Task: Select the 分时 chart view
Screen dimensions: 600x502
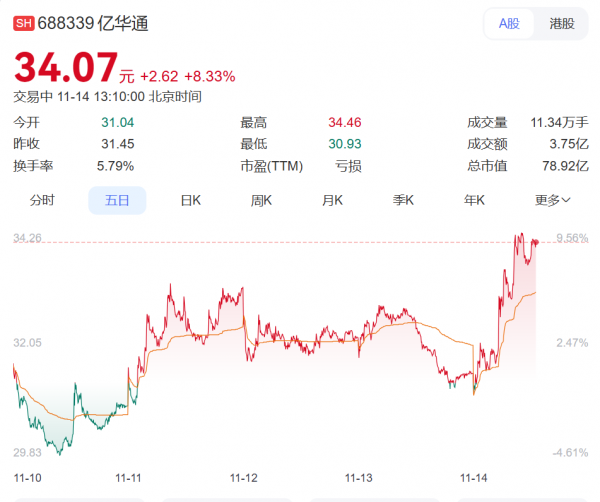Action: [42, 200]
